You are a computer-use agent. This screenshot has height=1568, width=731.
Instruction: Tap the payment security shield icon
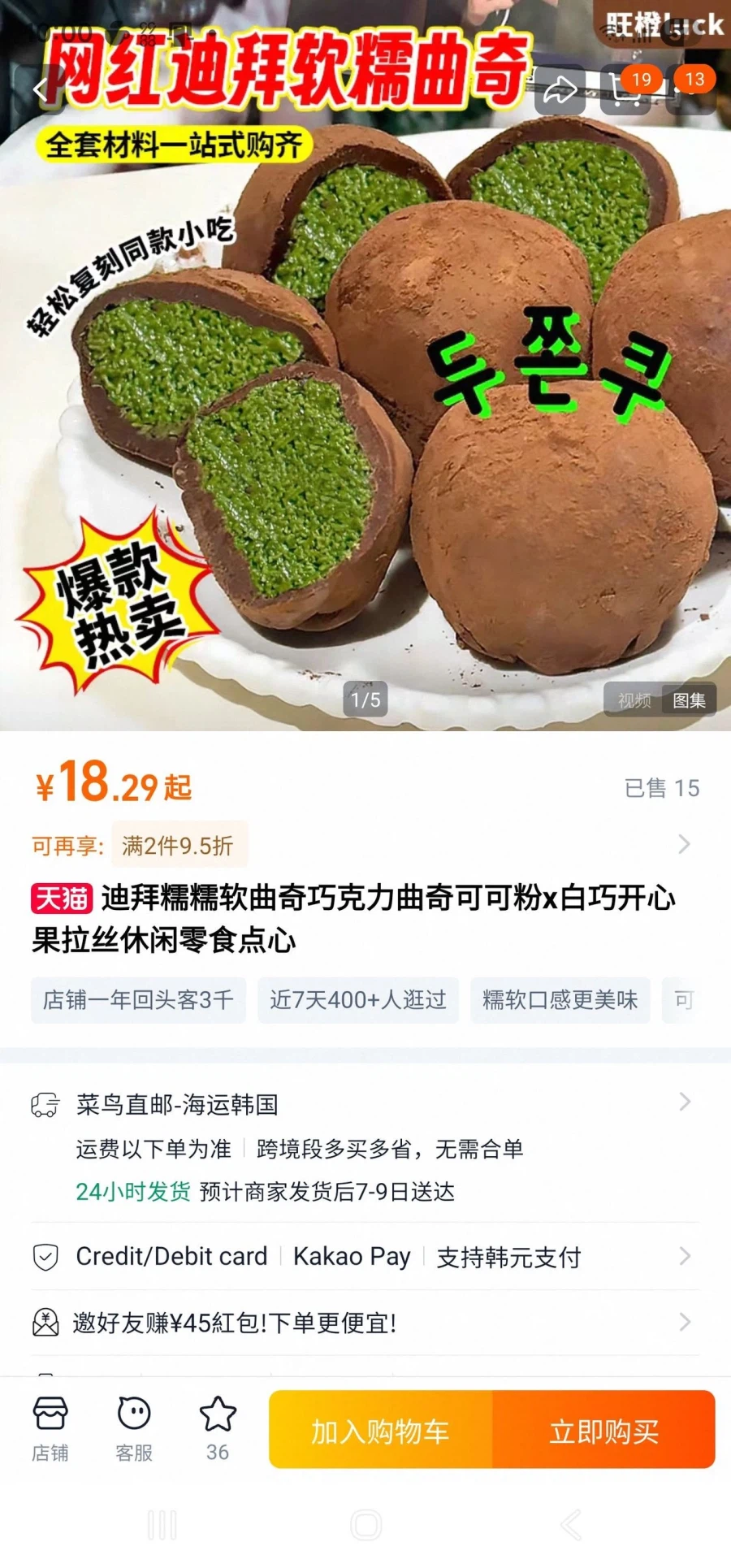[x=45, y=1256]
